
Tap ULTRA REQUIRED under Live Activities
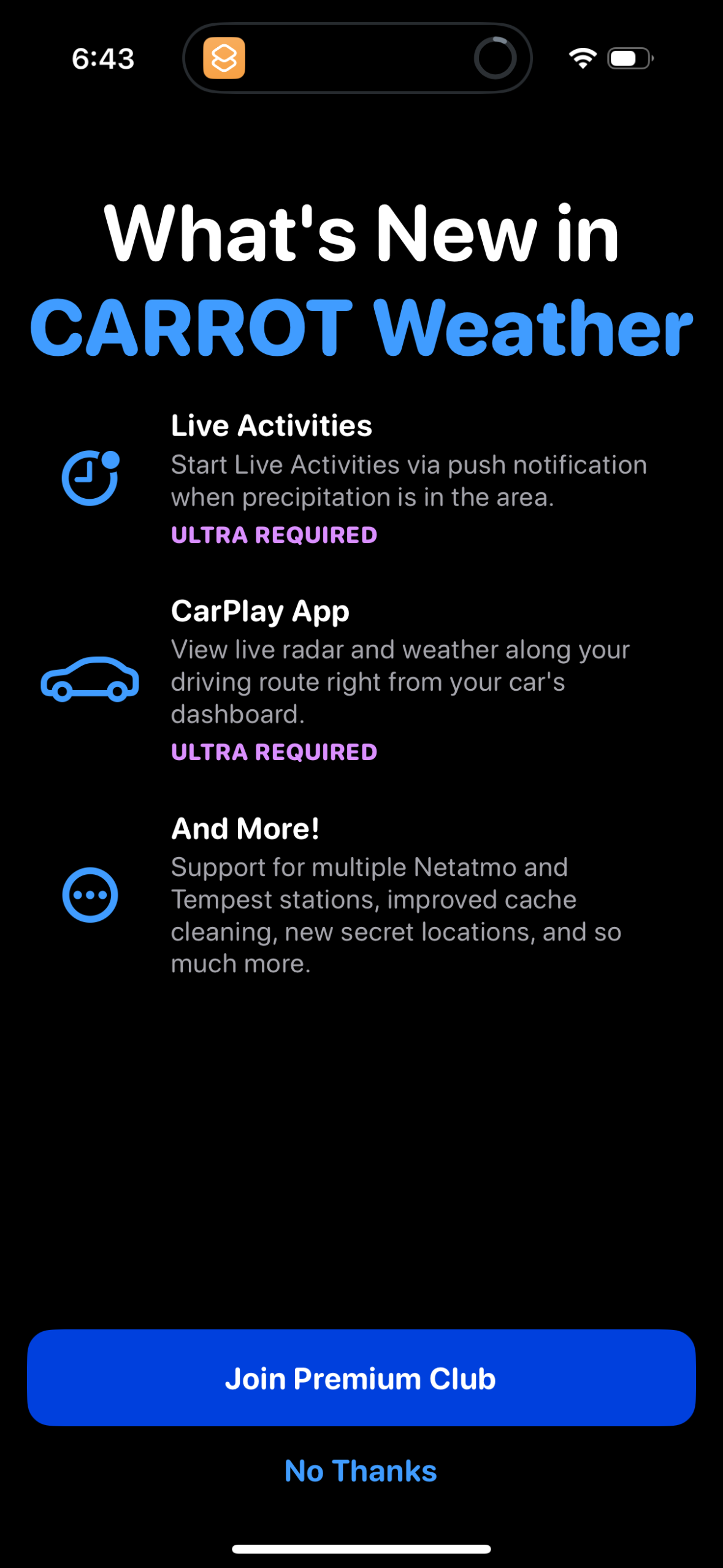(274, 534)
